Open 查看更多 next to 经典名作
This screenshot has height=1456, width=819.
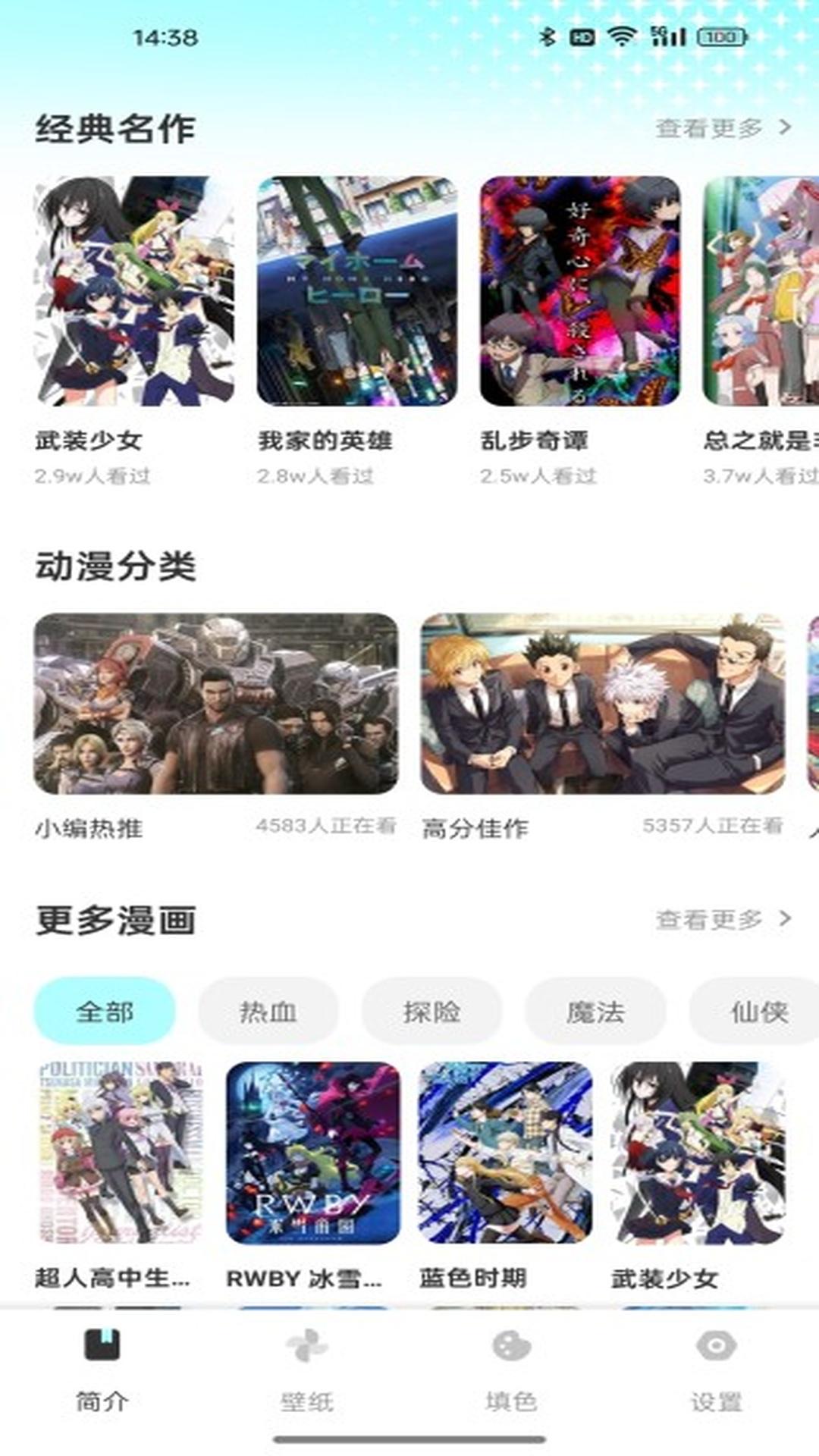point(723,128)
